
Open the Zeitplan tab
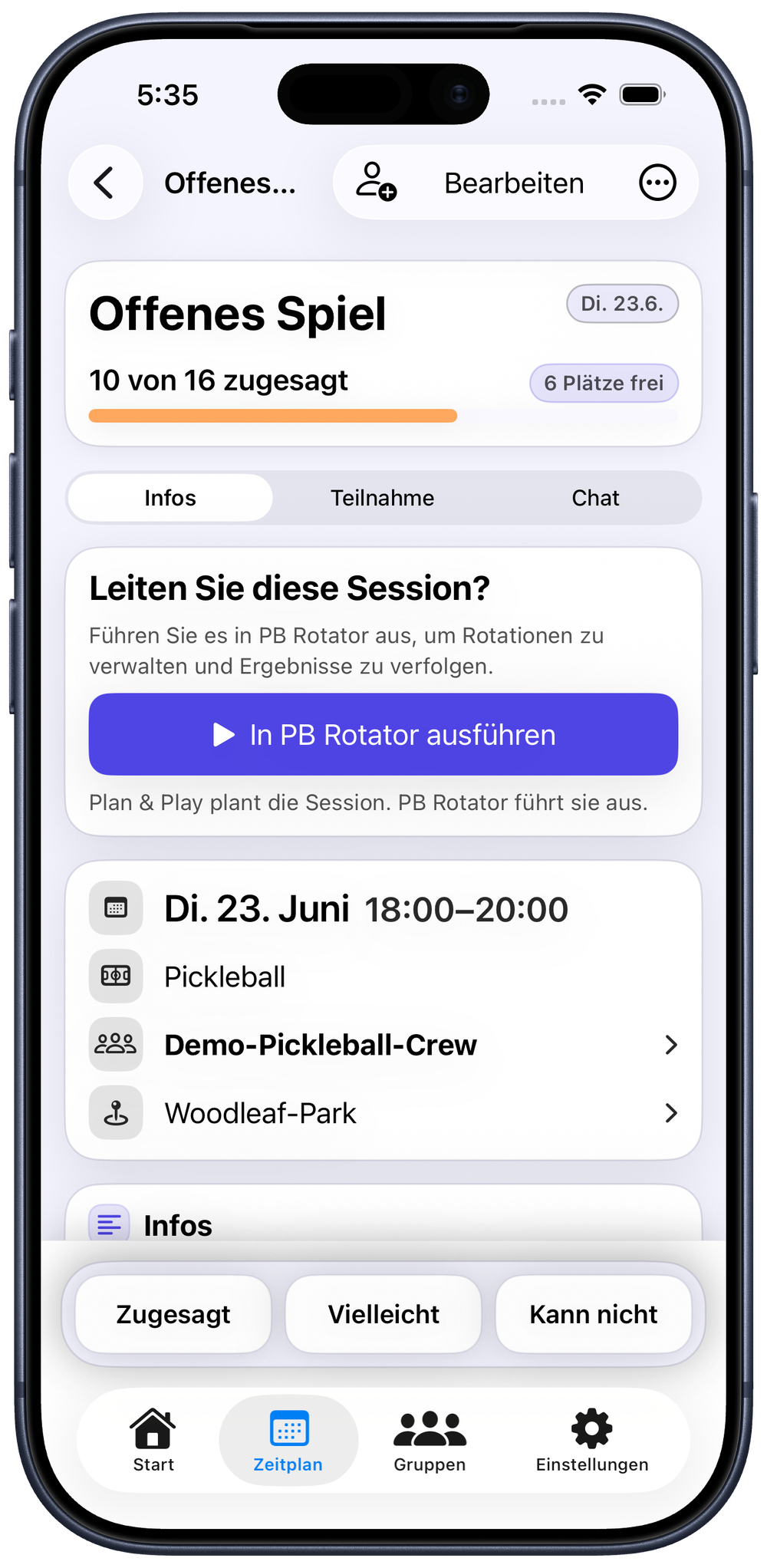point(288,1440)
